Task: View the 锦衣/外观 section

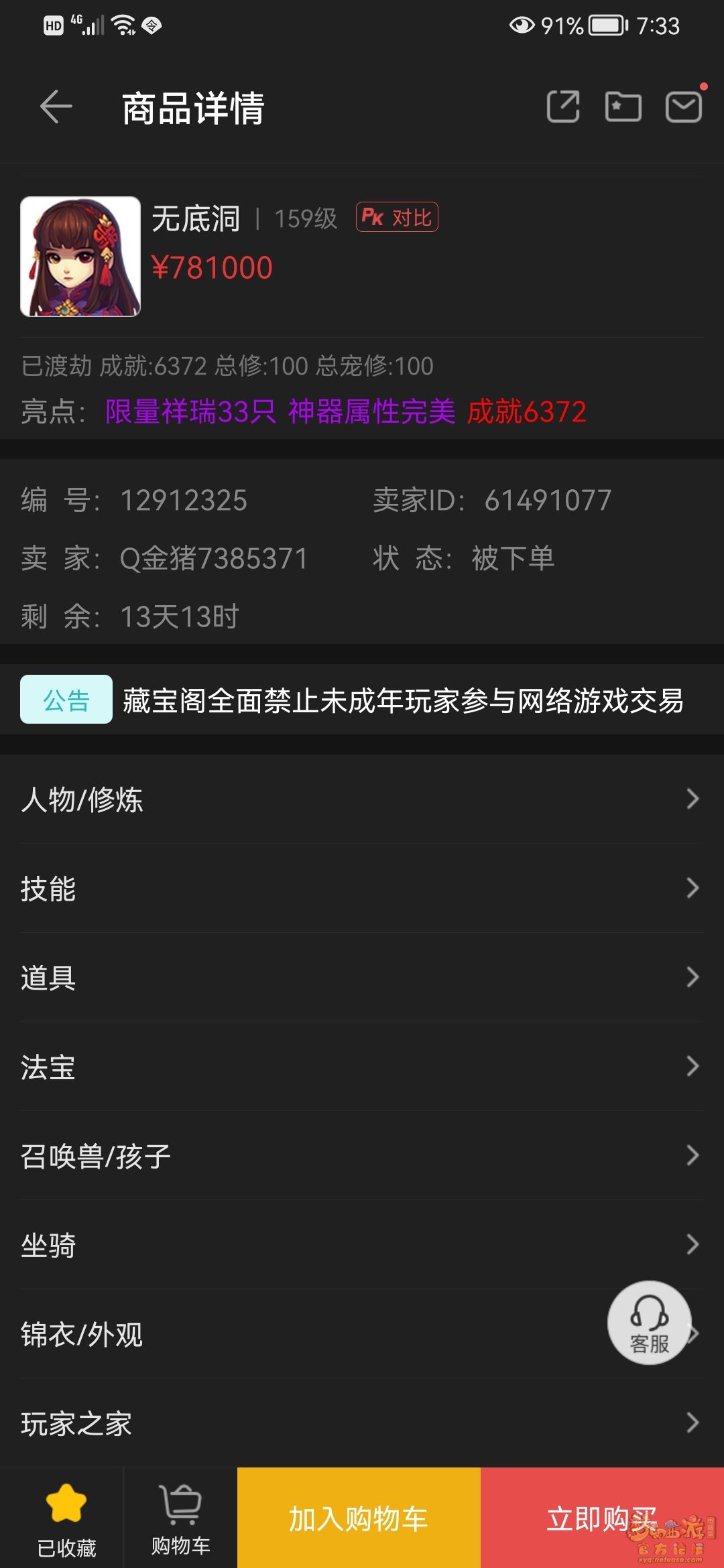Action: pyautogui.click(x=302, y=1334)
